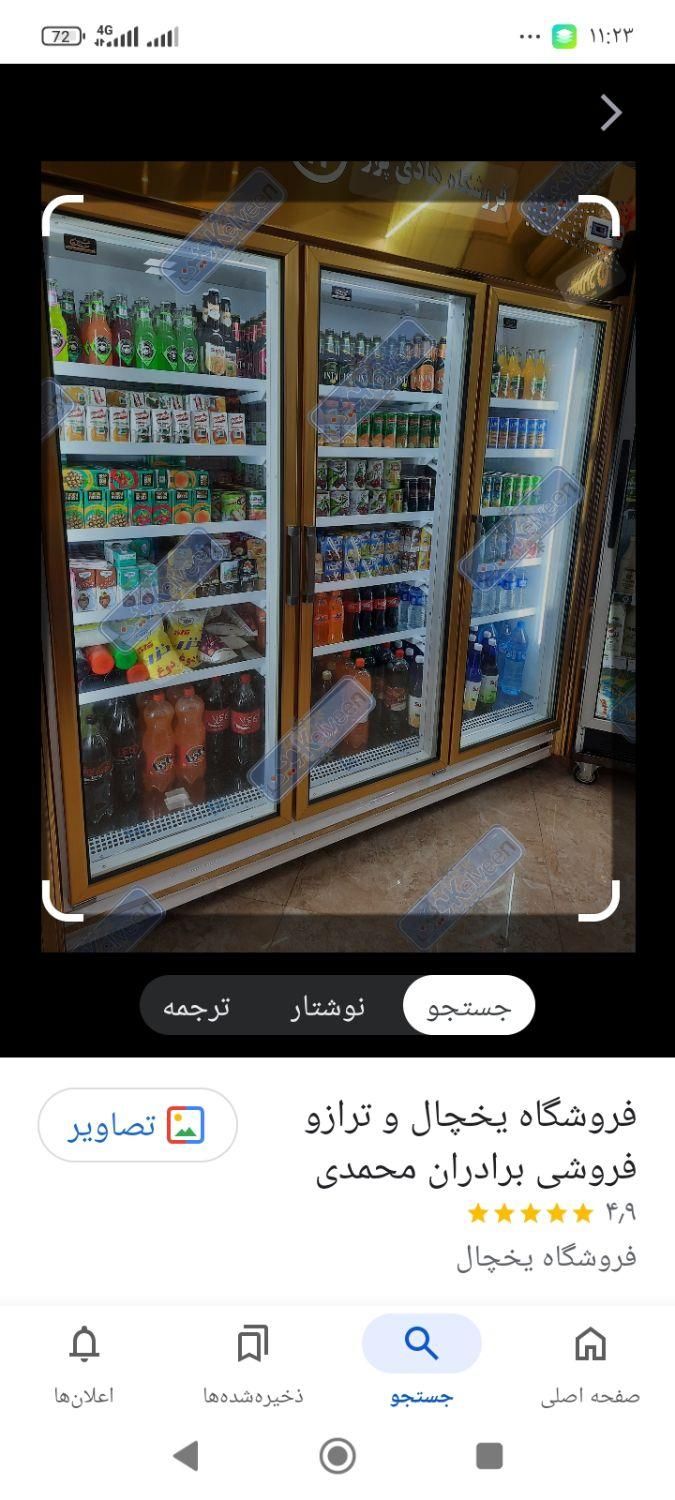Select the جستجو (search) lens mode
Image resolution: width=675 pixels, height=1500 pixels.
click(x=469, y=1006)
